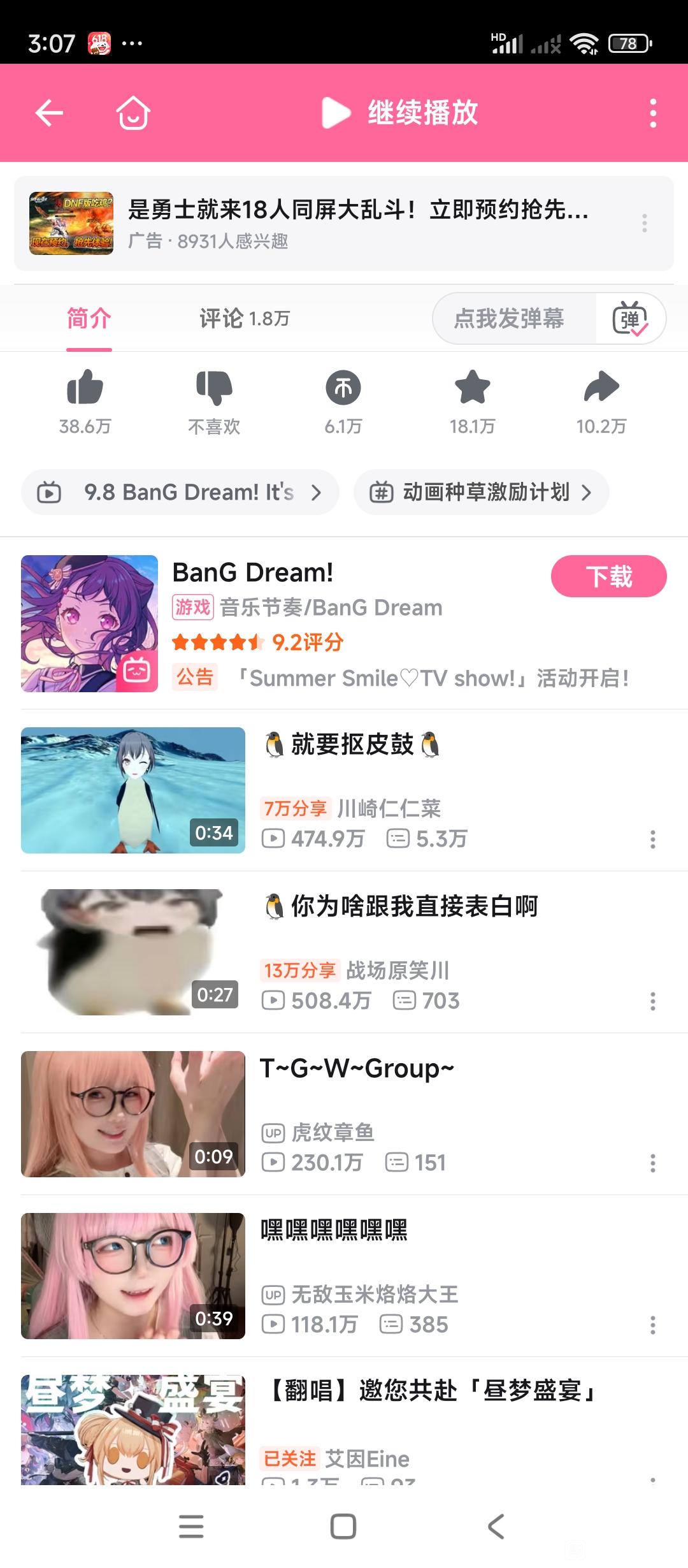This screenshot has width=688, height=1568.
Task: Give coins to the video
Action: (343, 402)
